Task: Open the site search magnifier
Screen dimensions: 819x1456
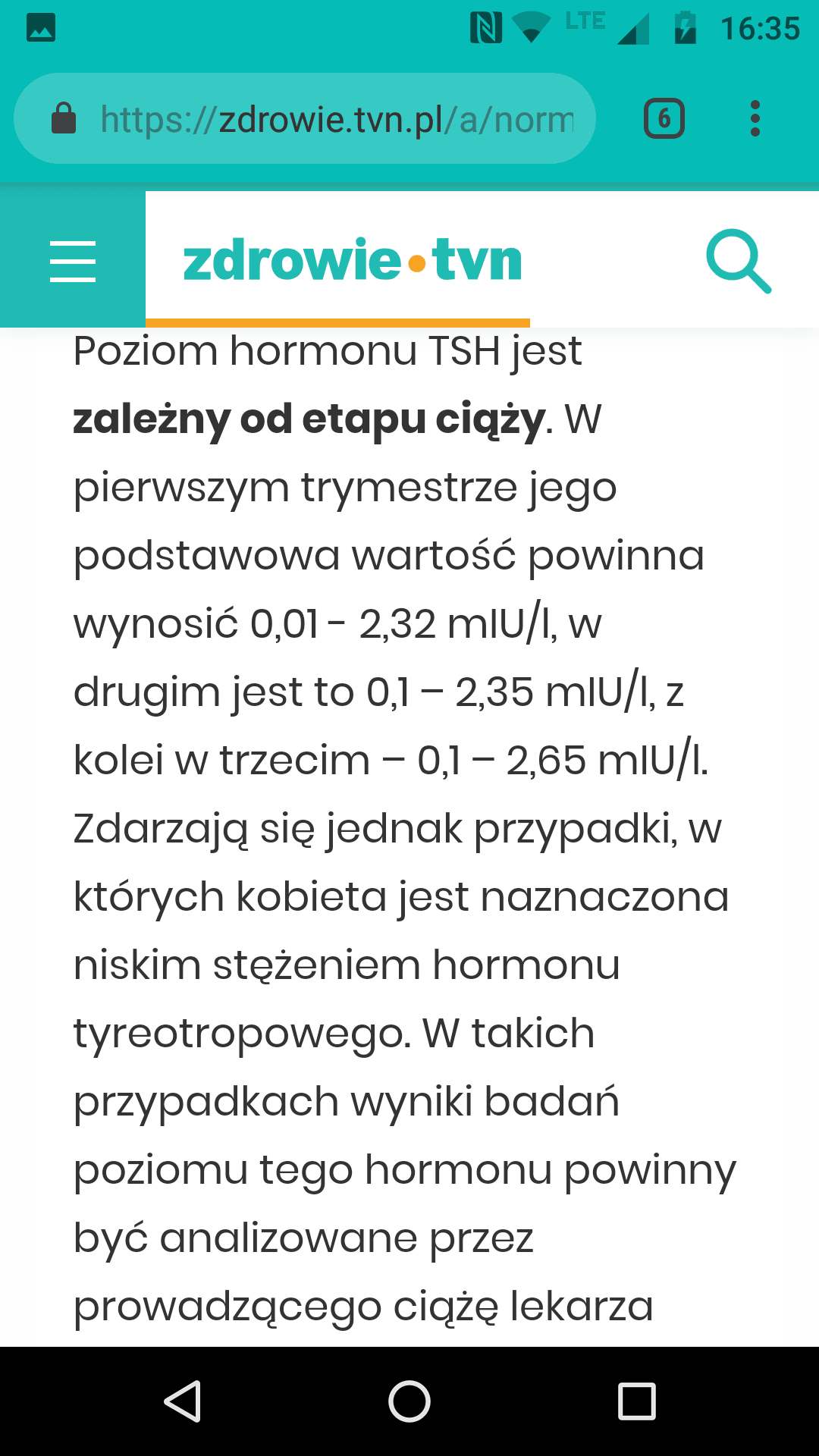Action: point(738,261)
